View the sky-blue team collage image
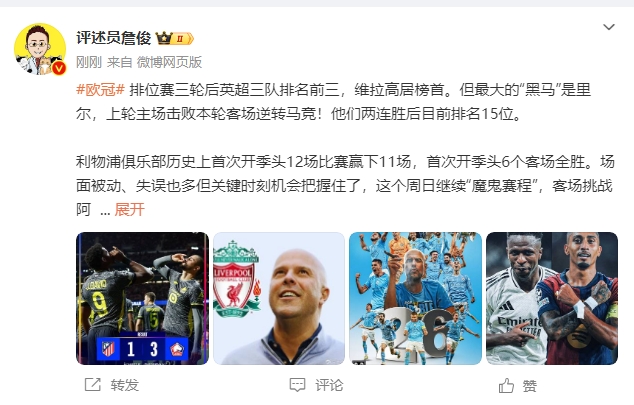The image size is (634, 405). point(414,298)
